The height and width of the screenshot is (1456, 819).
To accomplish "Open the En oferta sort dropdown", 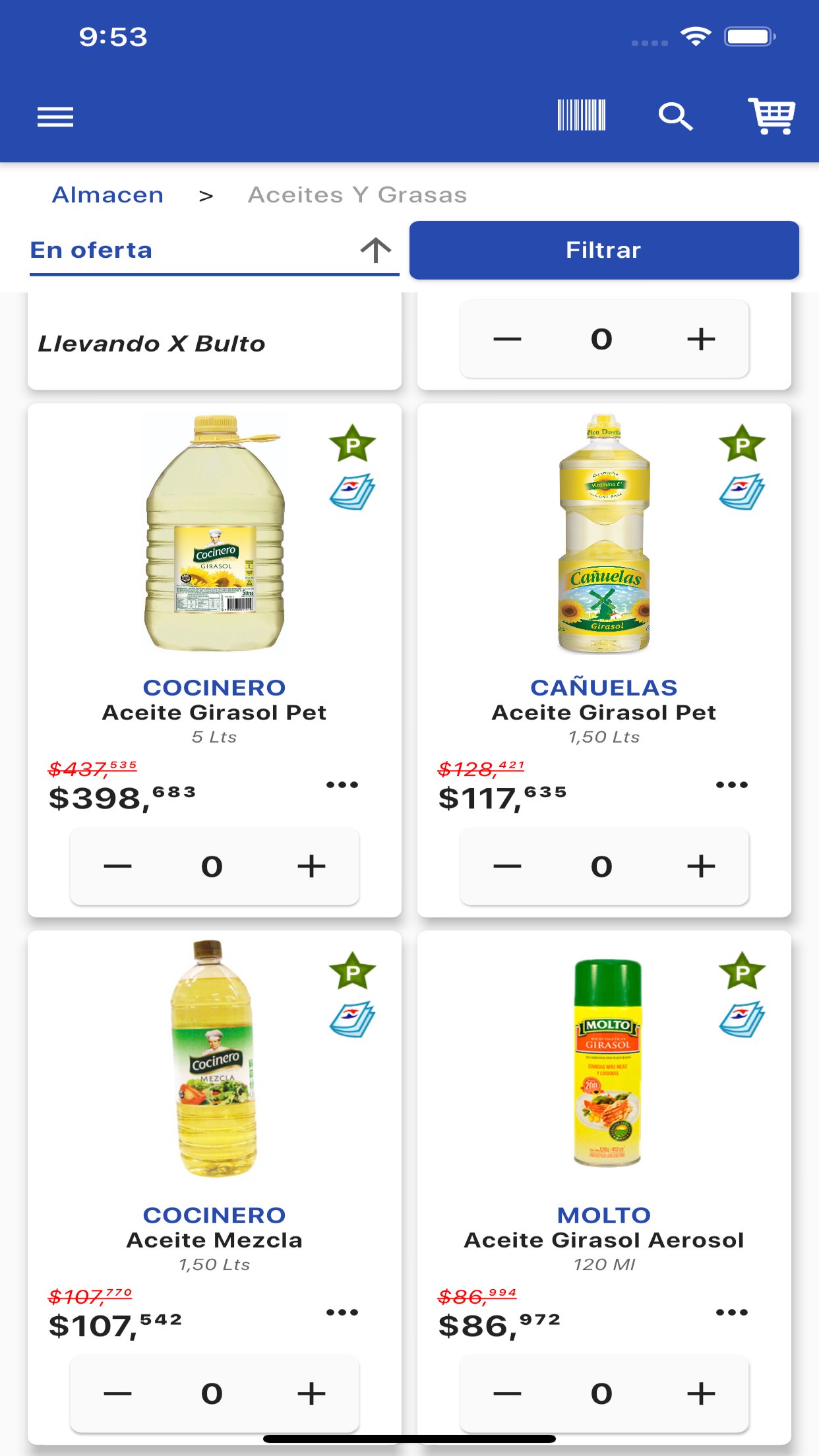I will click(214, 251).
